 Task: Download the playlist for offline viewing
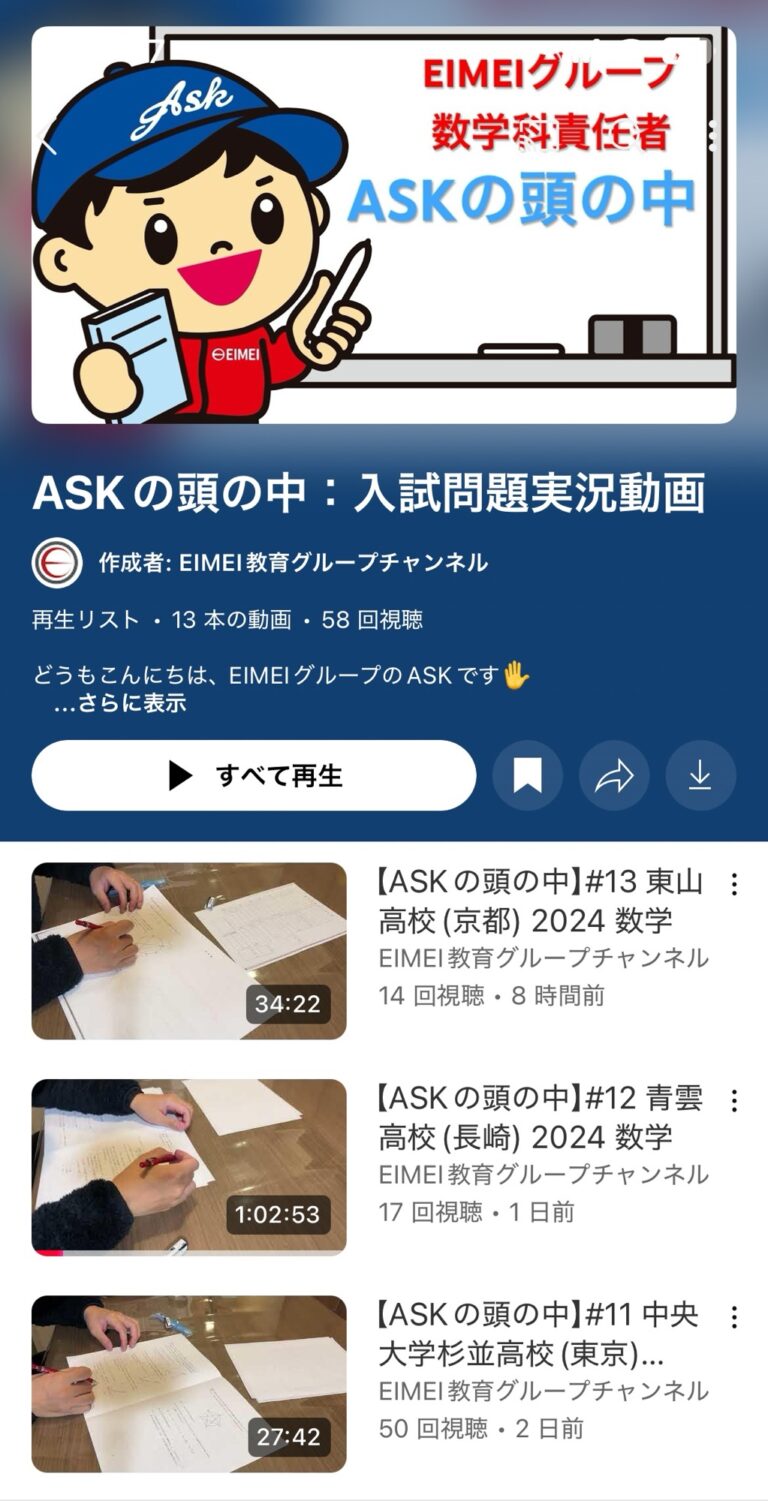pyautogui.click(x=700, y=775)
